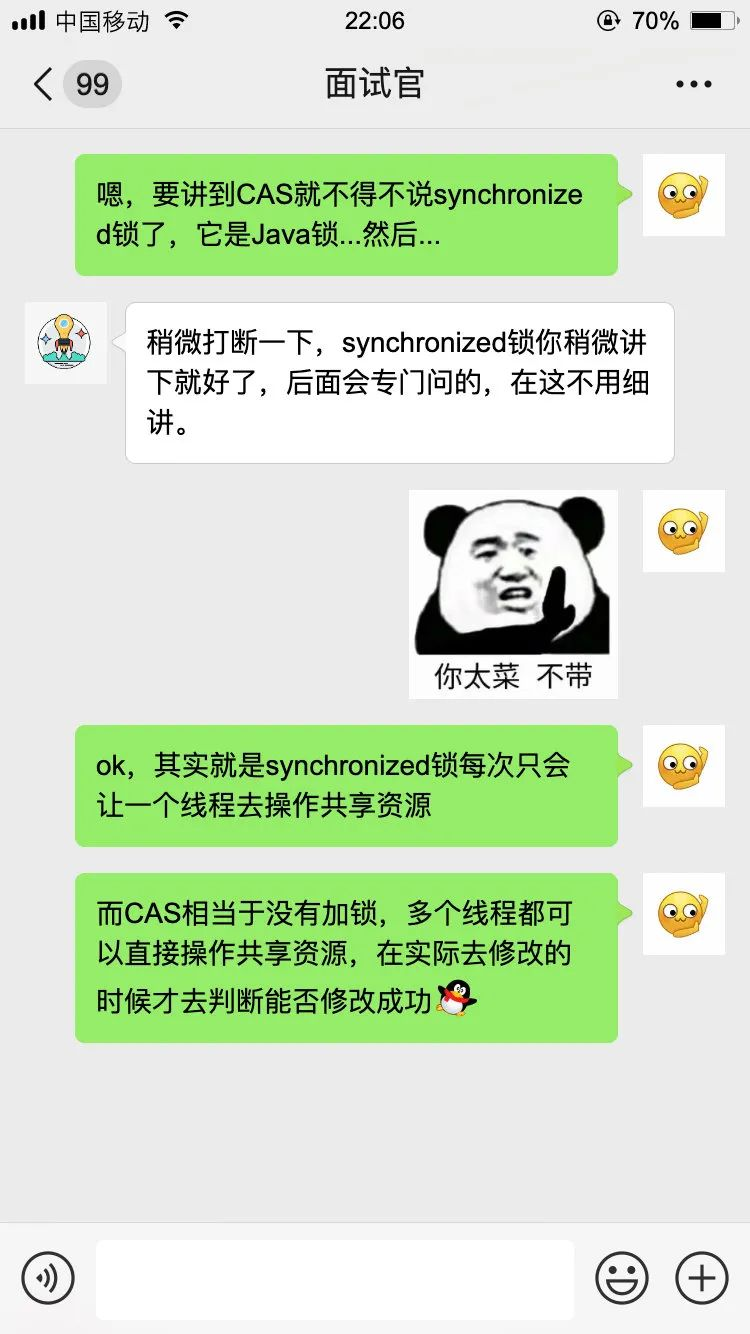View the interviewer's rocket avatar profile

point(65,343)
